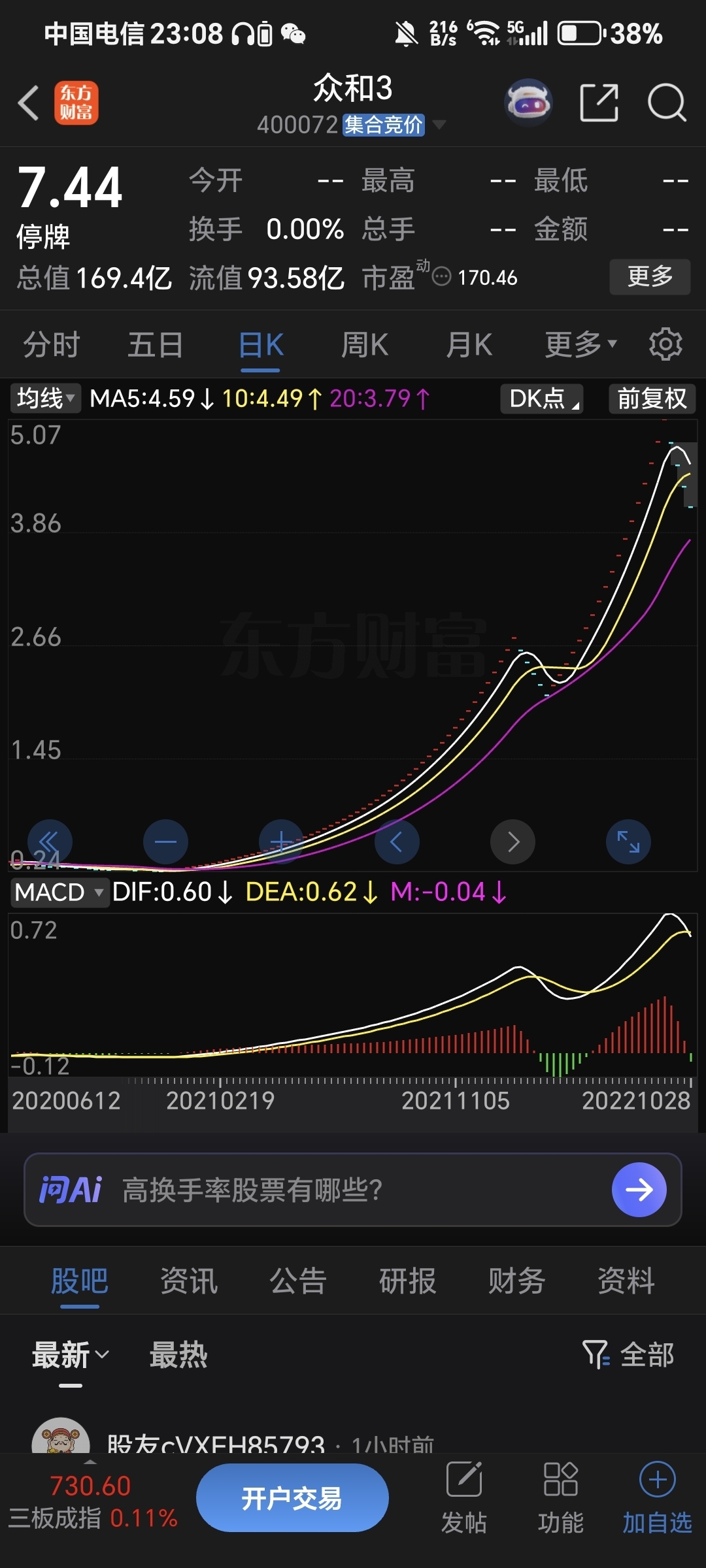Select the 月K chart tab

point(469,344)
